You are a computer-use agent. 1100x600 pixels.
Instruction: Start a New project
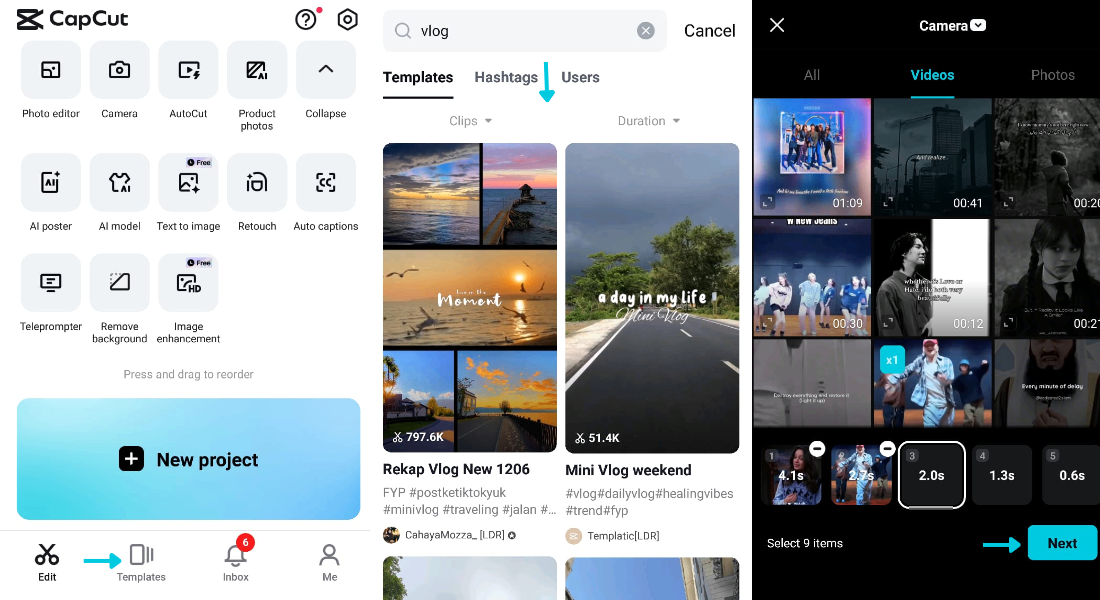[x=188, y=459]
